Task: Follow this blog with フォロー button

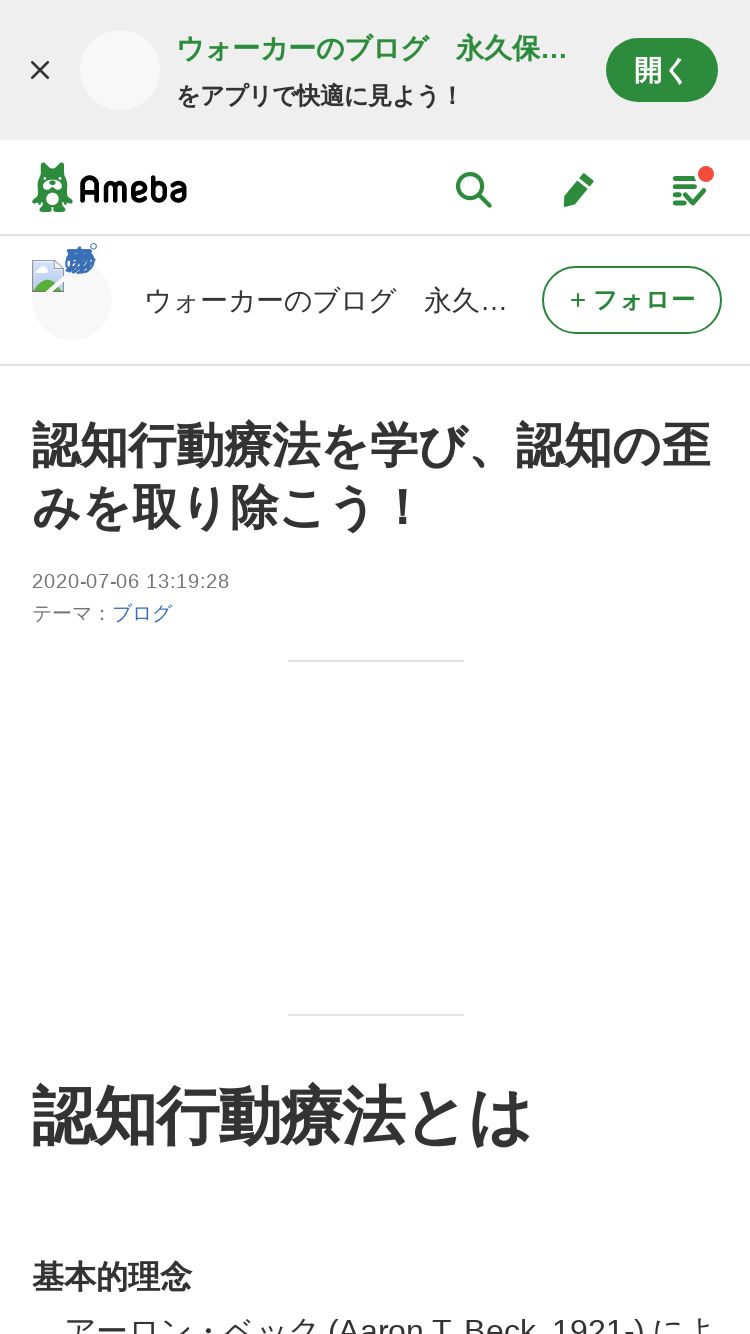Action: (632, 300)
